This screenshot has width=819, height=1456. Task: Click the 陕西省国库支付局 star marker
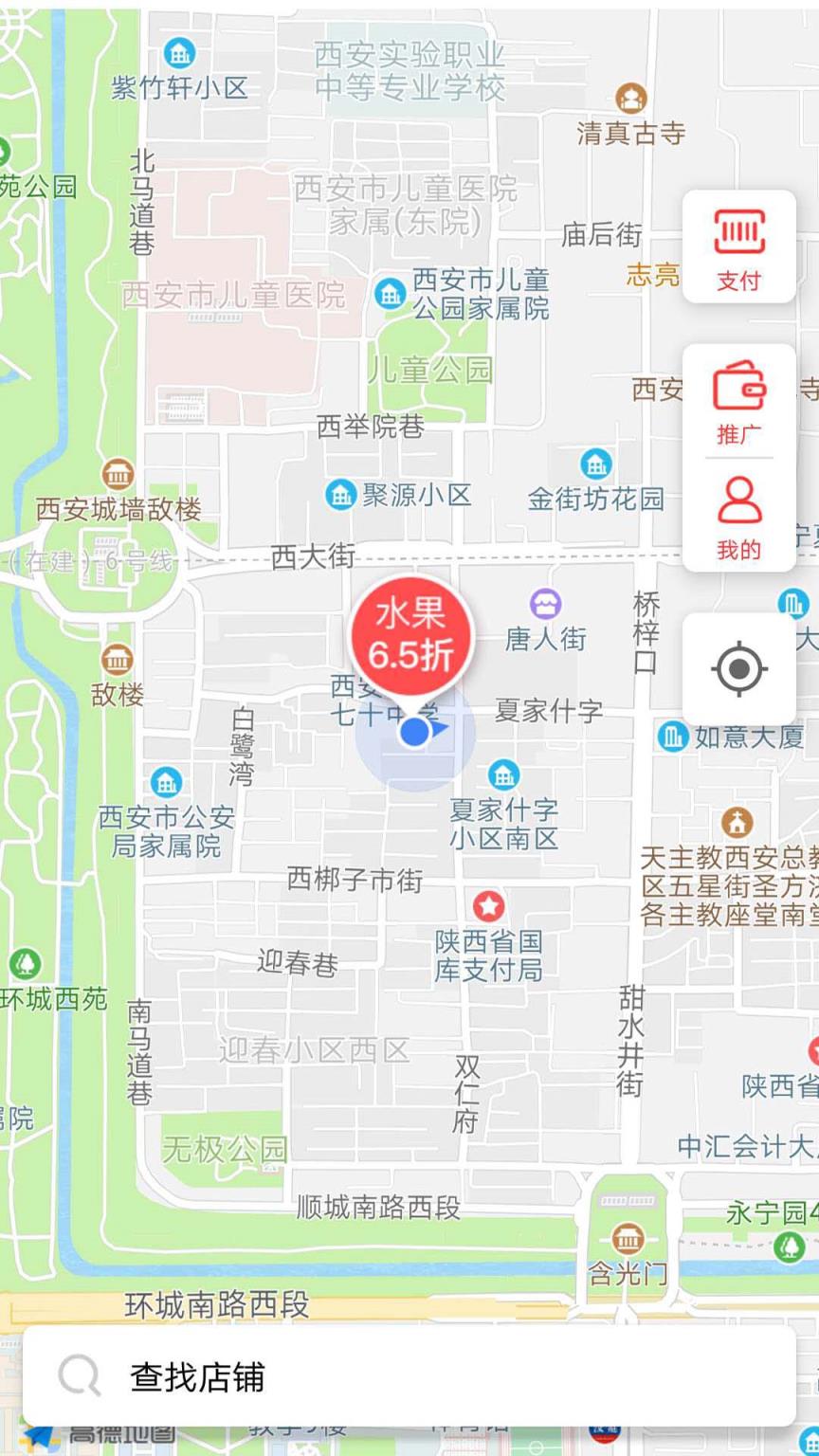click(489, 906)
